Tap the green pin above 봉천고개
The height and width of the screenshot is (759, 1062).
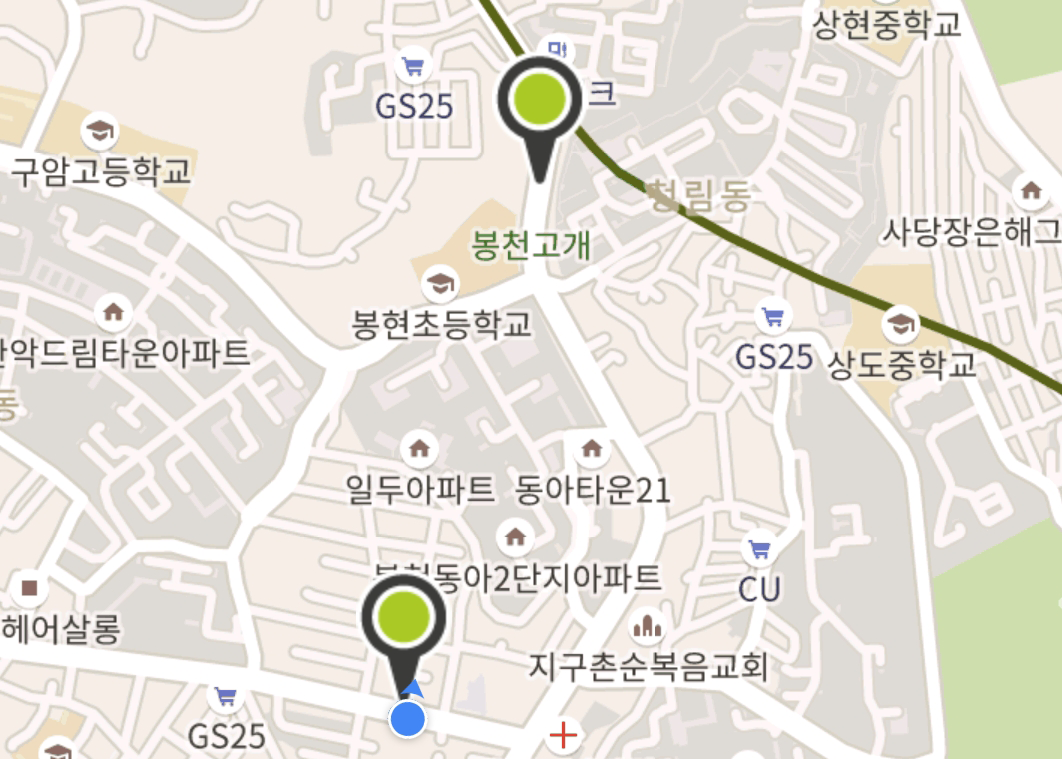tap(541, 100)
